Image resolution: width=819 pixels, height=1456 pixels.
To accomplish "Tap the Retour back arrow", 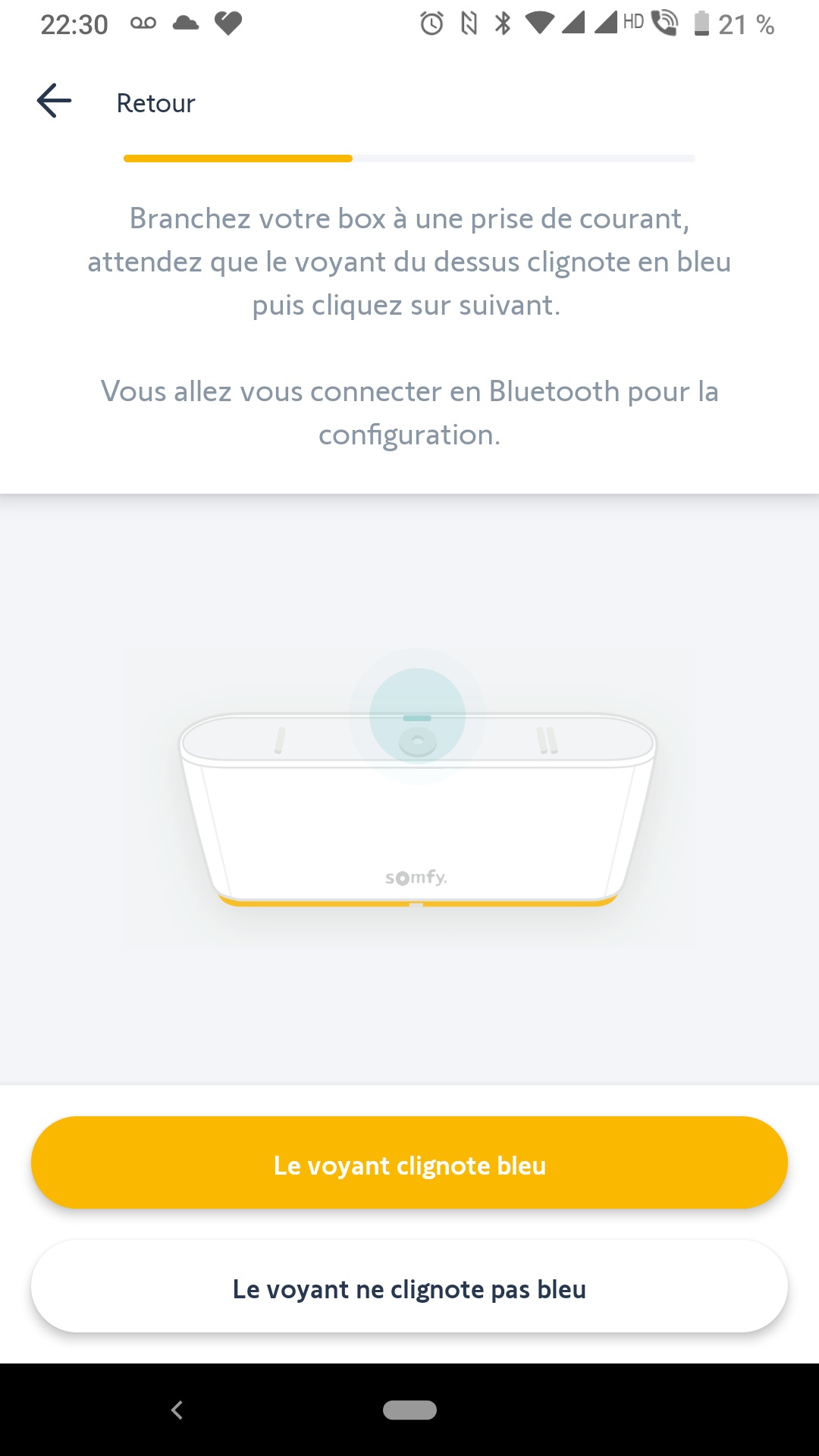I will coord(55,101).
